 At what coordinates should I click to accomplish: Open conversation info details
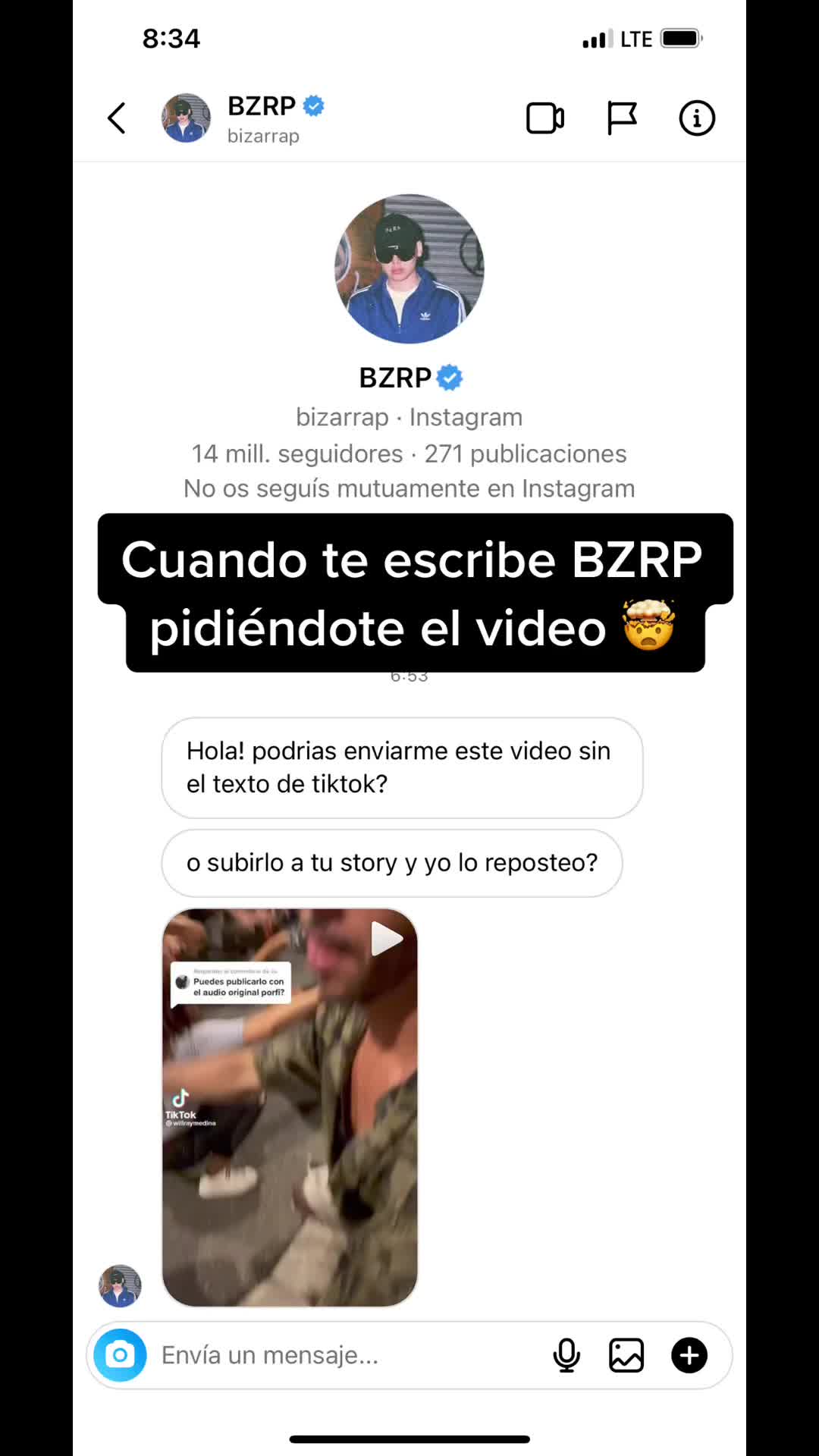click(697, 118)
